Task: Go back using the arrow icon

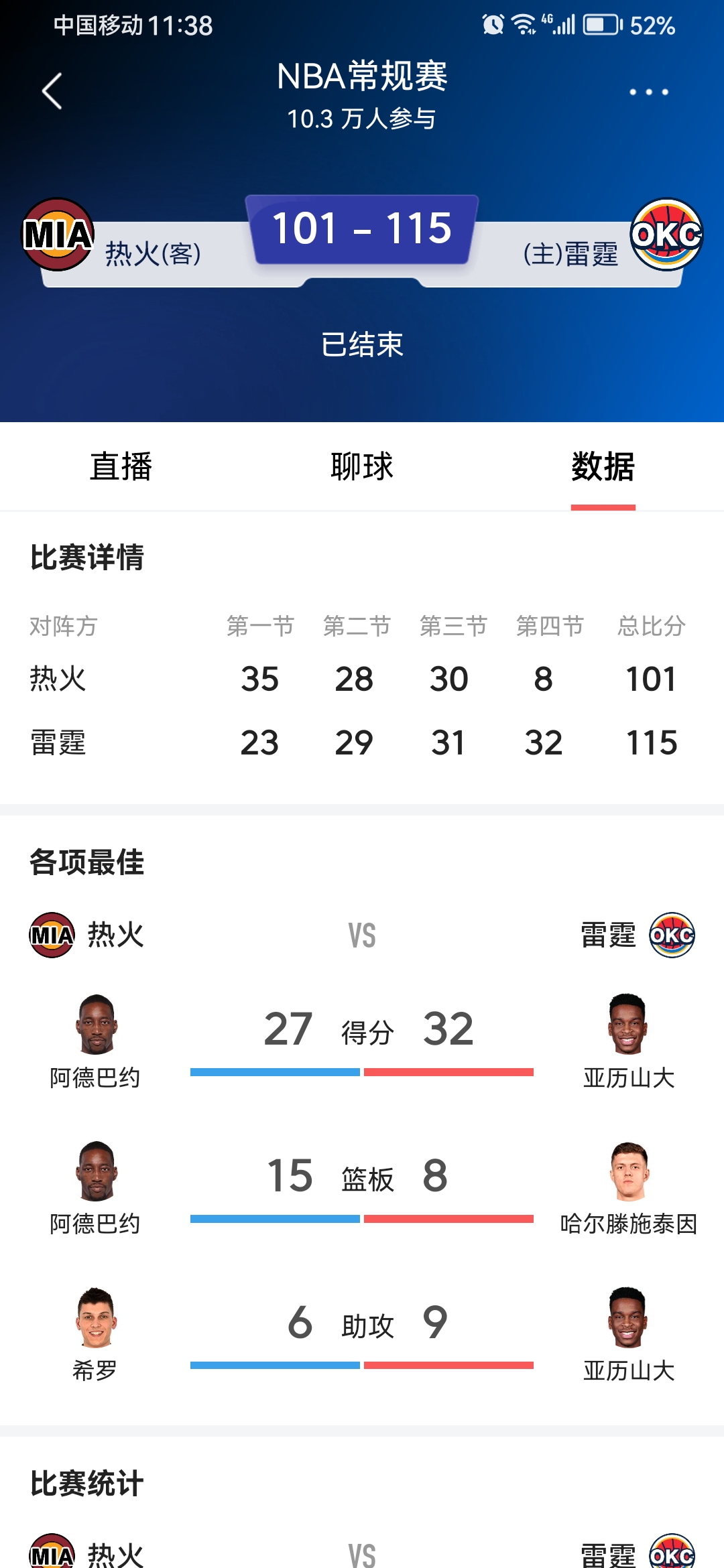Action: (52, 91)
